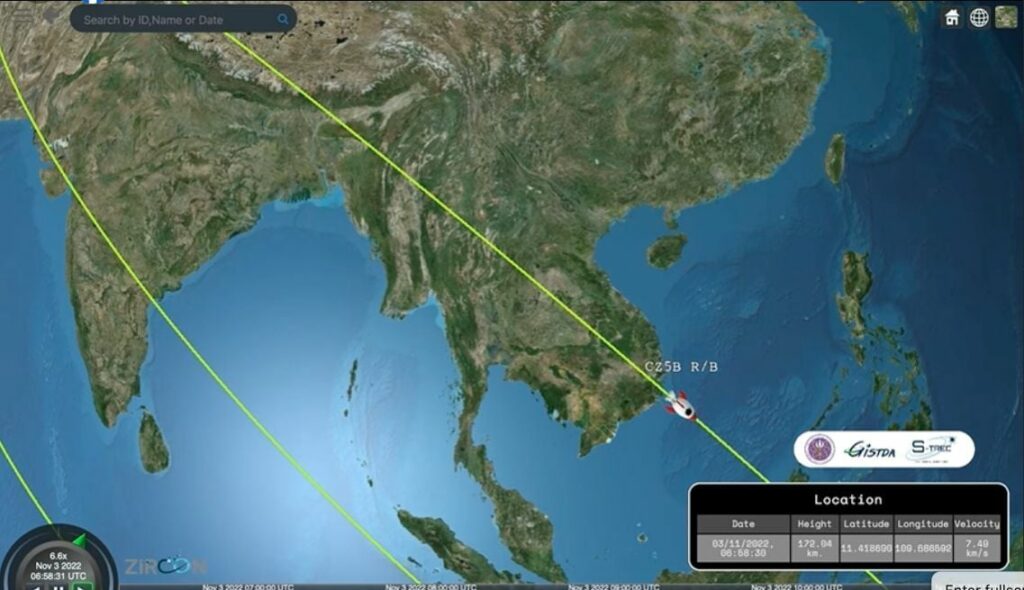Open the globe scene mode picker
Viewport: 1024px width, 590px height.
point(979,17)
